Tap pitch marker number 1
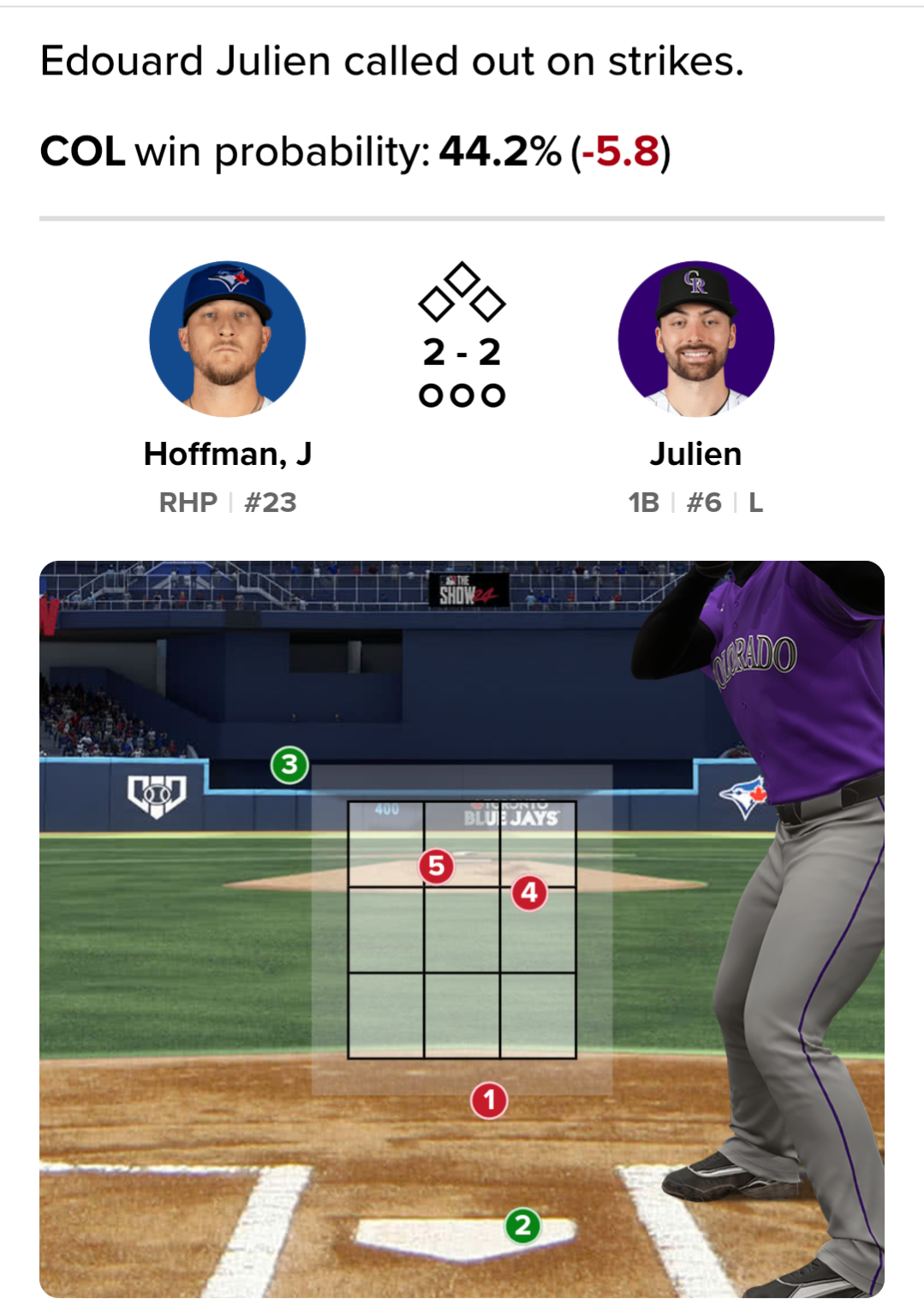 (489, 1100)
